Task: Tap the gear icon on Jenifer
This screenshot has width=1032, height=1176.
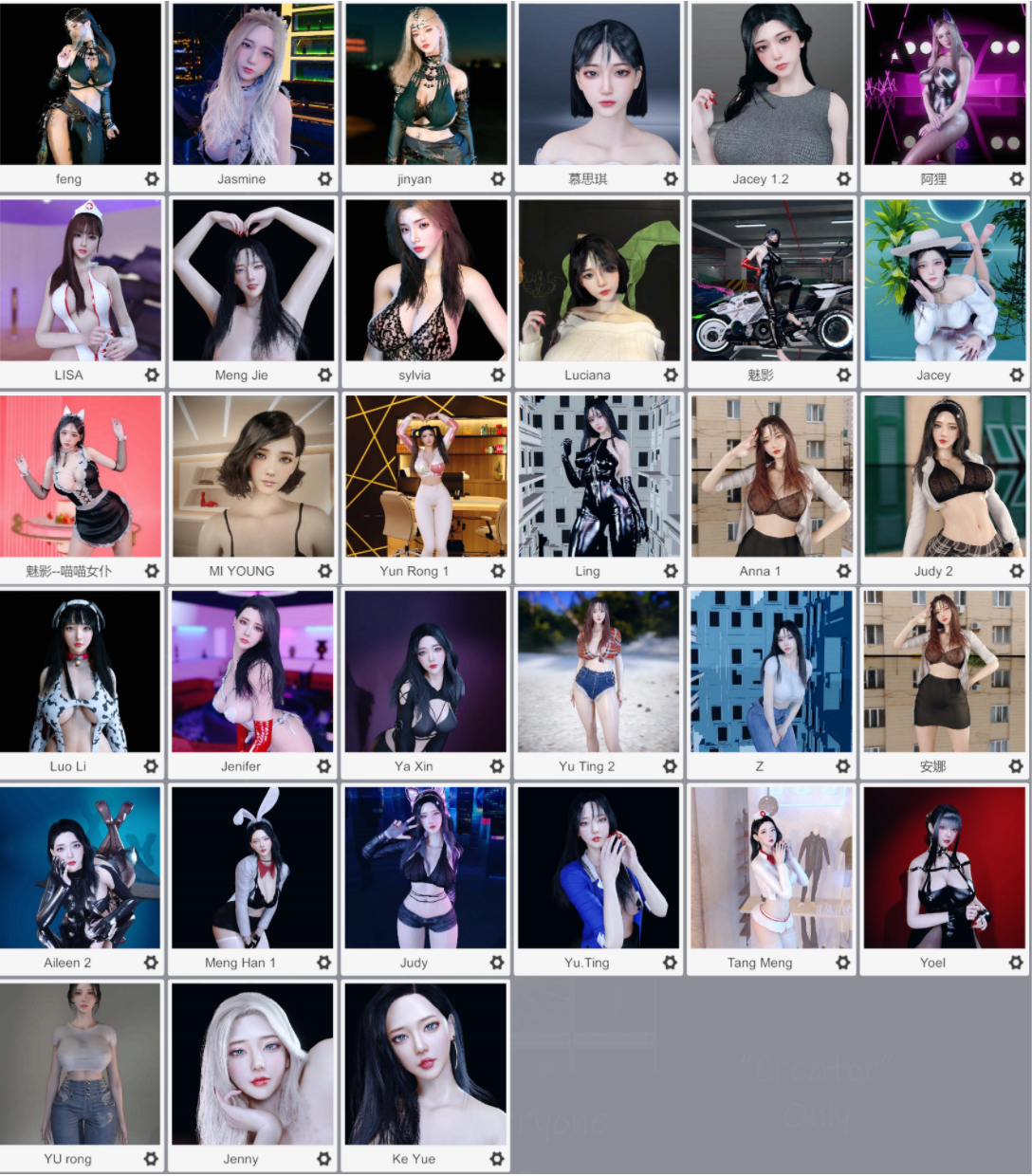Action: [323, 766]
